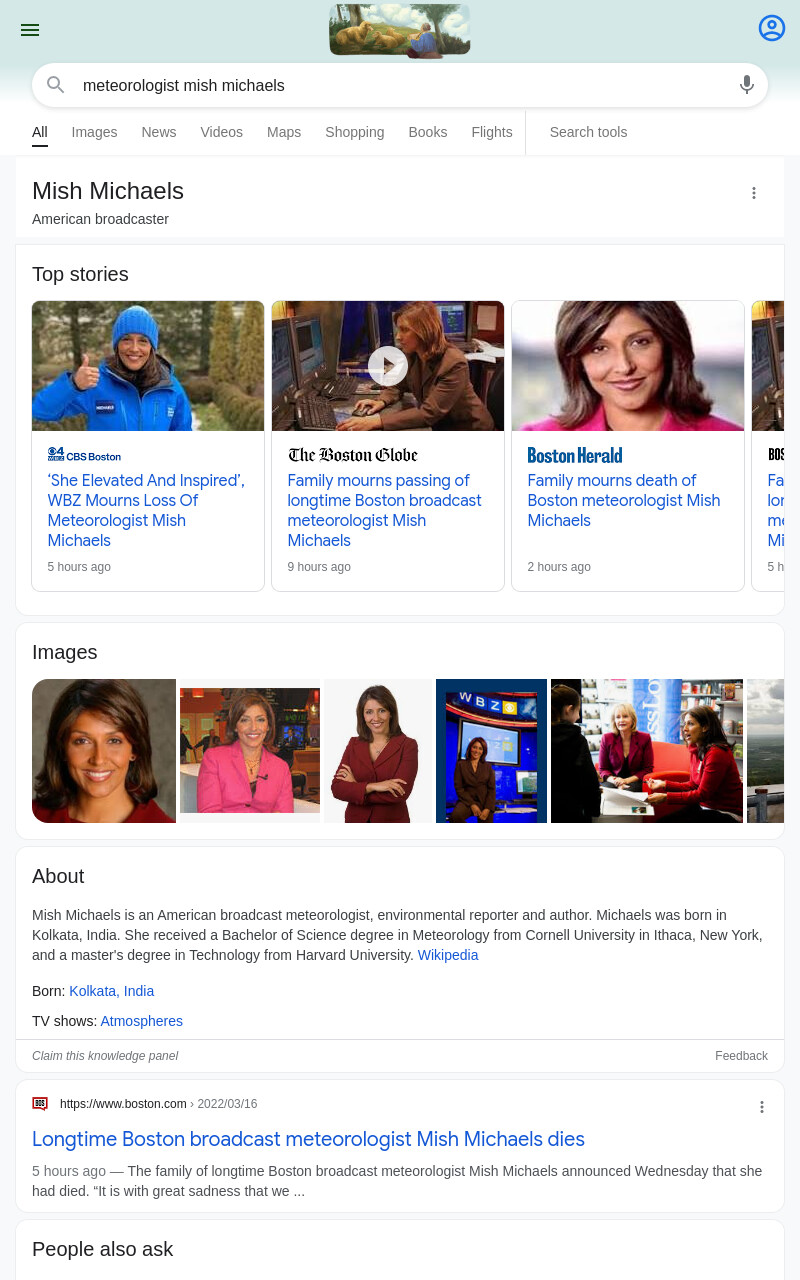Switch to the Images tab
The image size is (800, 1280).
(x=94, y=132)
